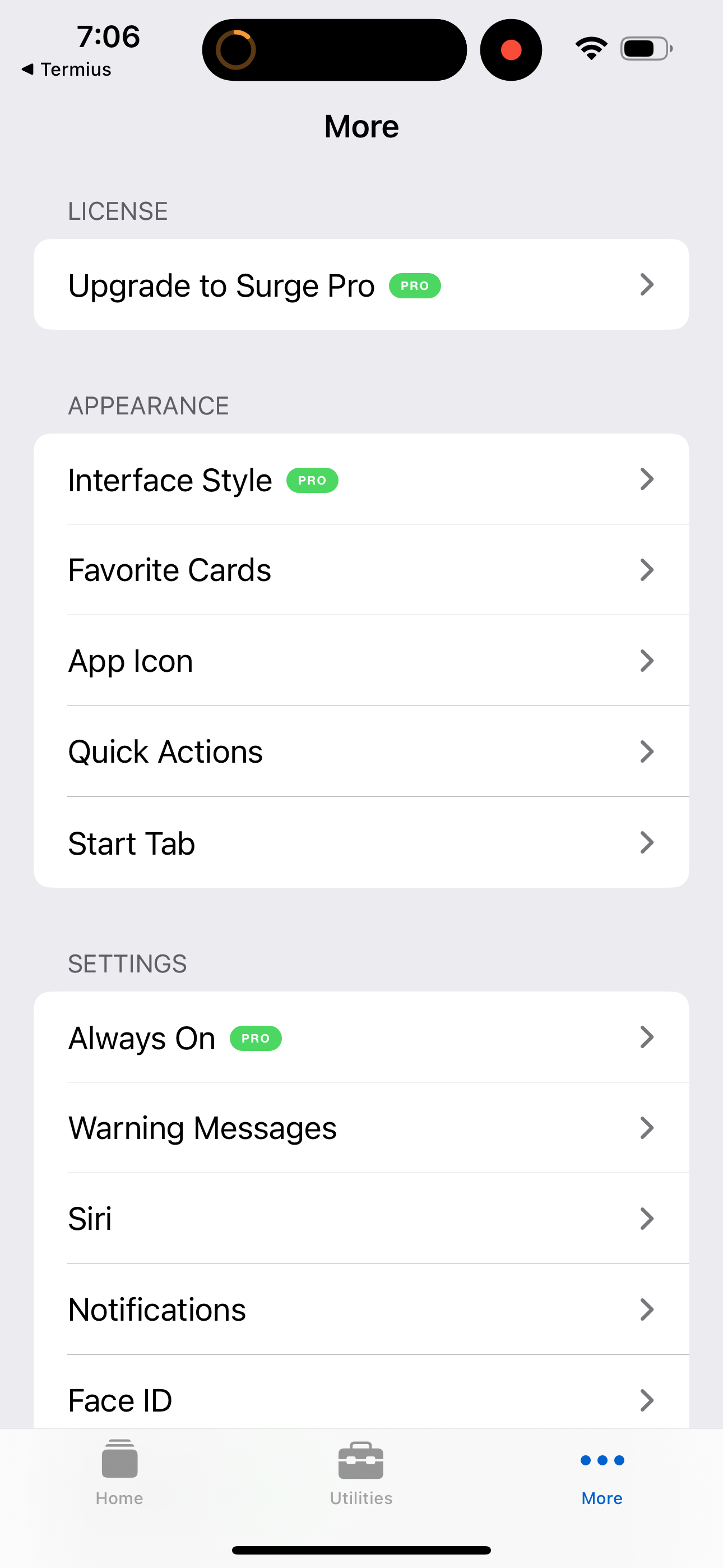Open Notifications settings

tap(361, 1309)
